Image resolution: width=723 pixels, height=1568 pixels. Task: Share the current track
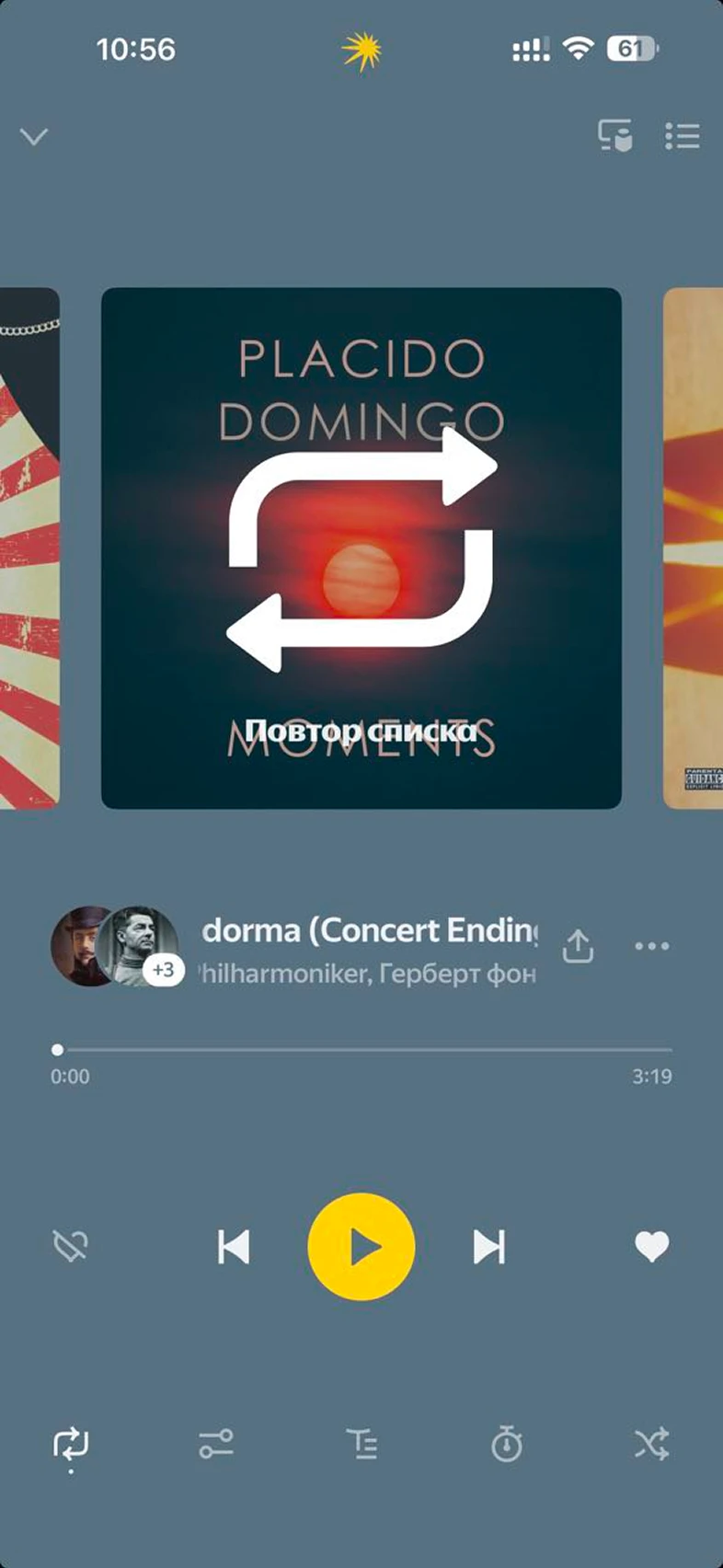click(578, 946)
